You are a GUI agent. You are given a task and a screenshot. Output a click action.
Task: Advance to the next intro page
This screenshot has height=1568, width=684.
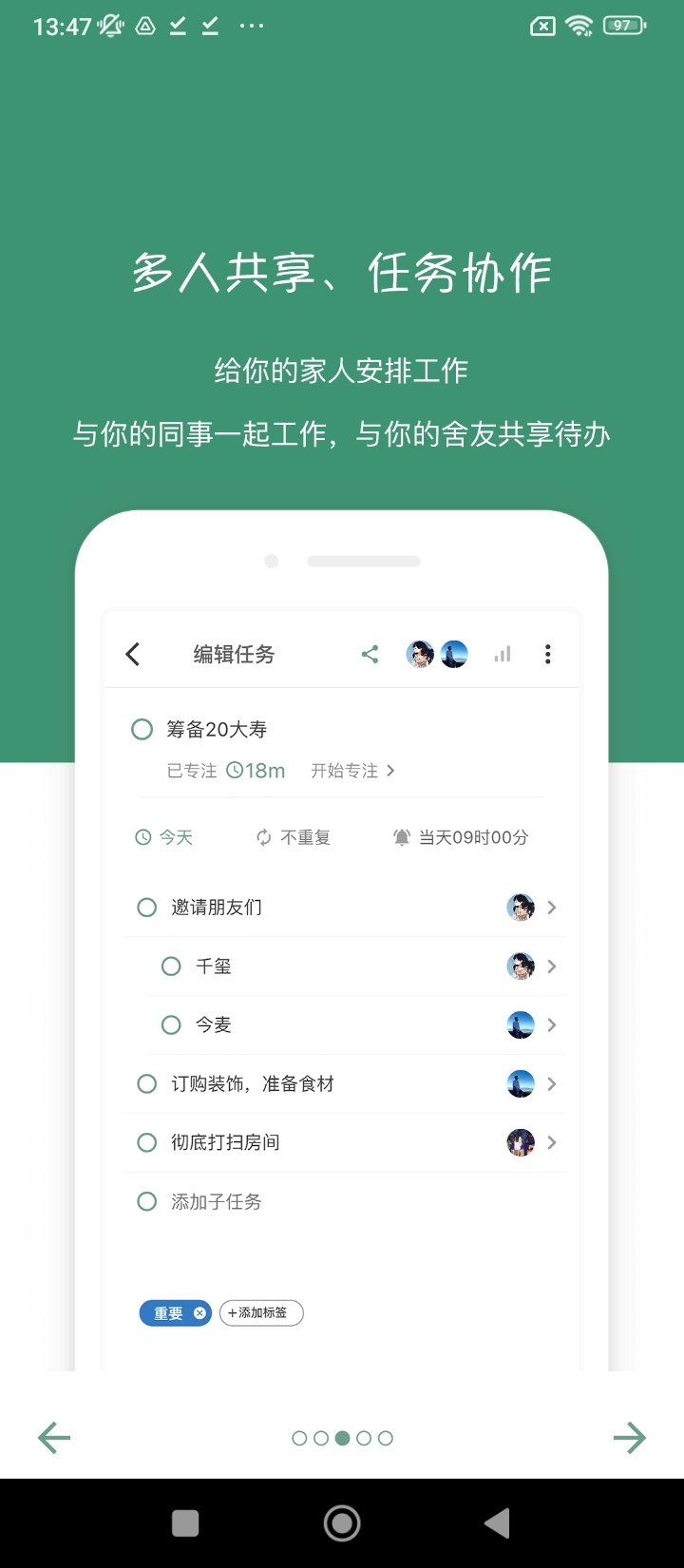point(629,1438)
